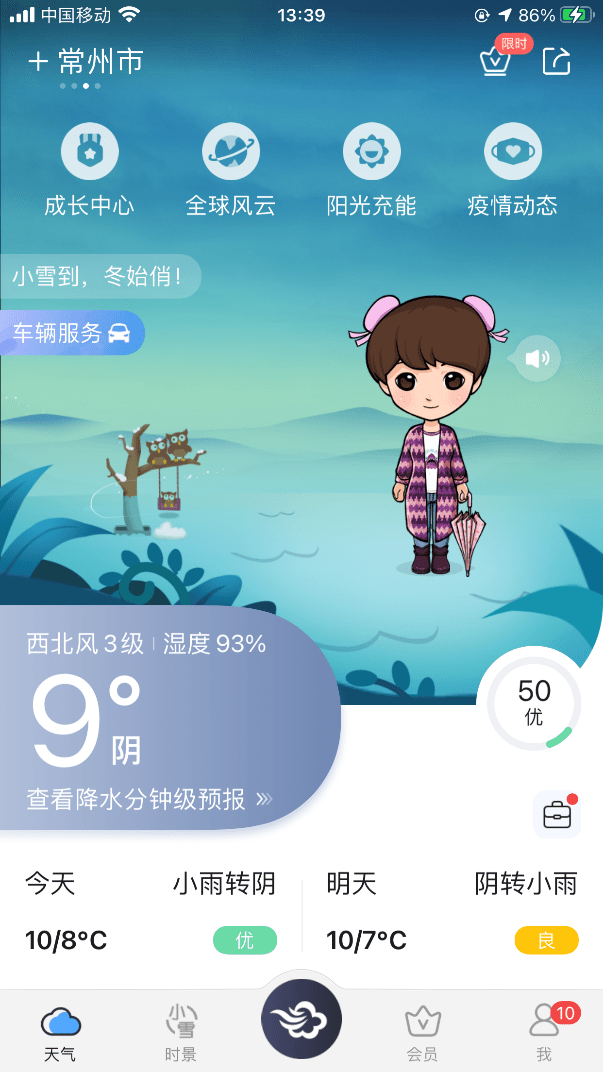This screenshot has height=1072, width=603.
Task: Open the limited-time VIP crown icon
Action: coord(495,62)
